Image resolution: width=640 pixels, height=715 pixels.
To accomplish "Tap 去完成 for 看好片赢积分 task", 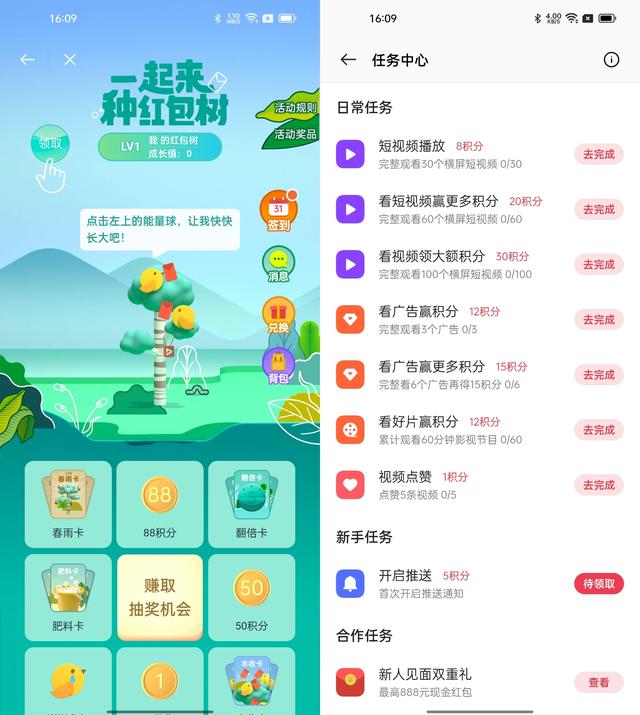I will tap(598, 429).
